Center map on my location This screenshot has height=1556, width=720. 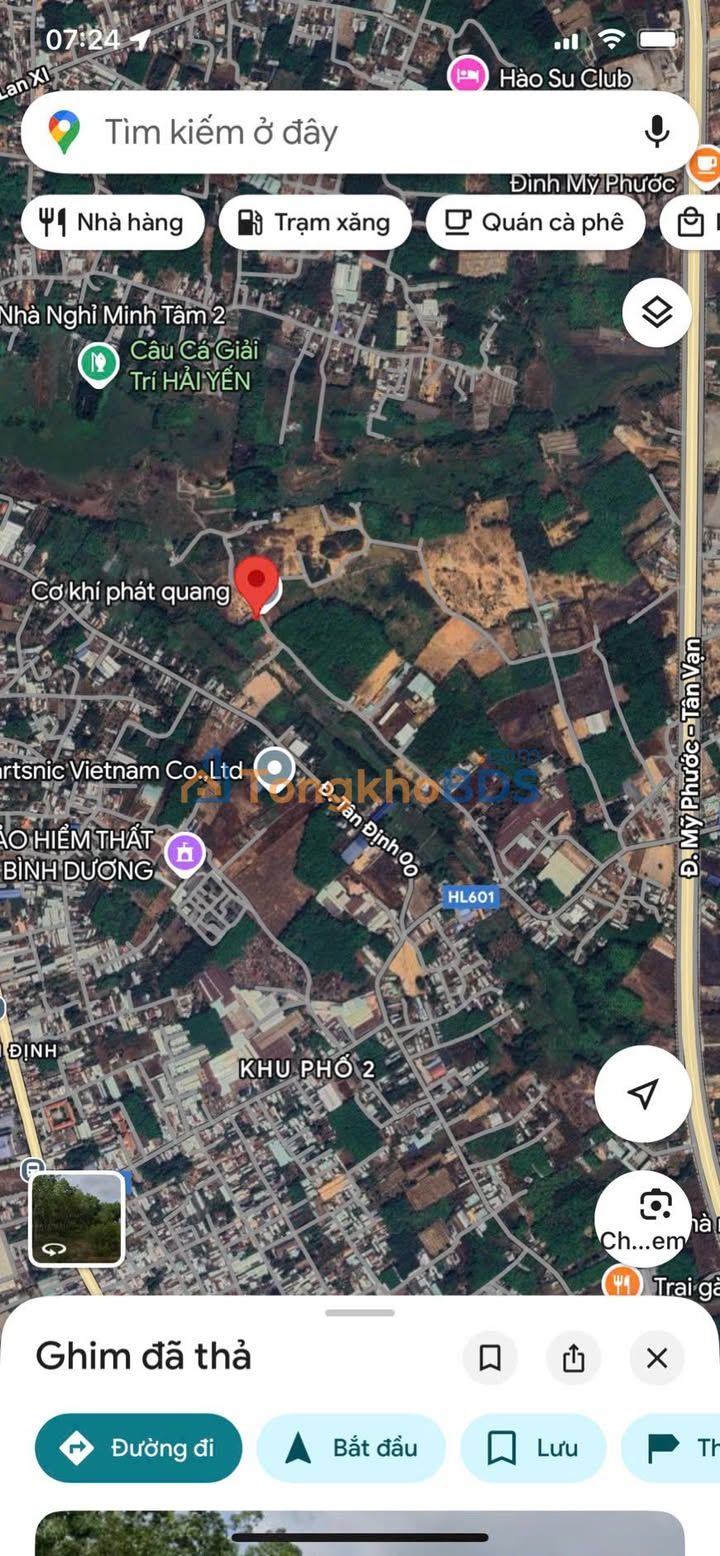[x=642, y=1094]
